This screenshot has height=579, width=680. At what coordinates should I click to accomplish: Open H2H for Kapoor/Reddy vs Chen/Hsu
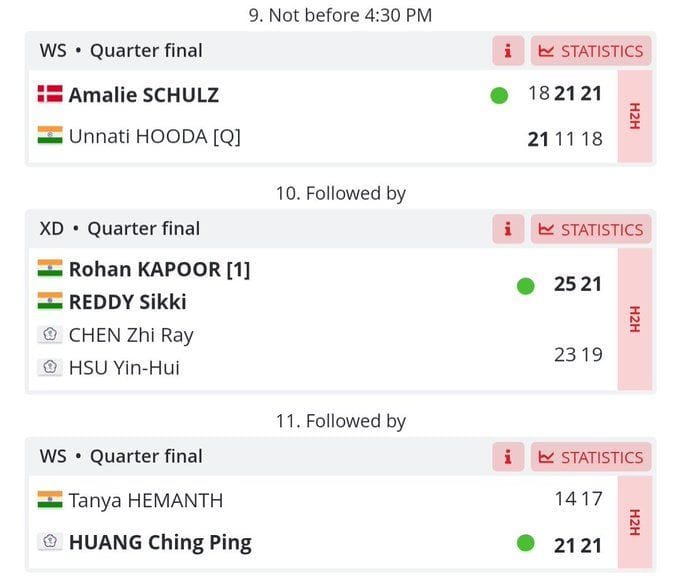(x=634, y=318)
